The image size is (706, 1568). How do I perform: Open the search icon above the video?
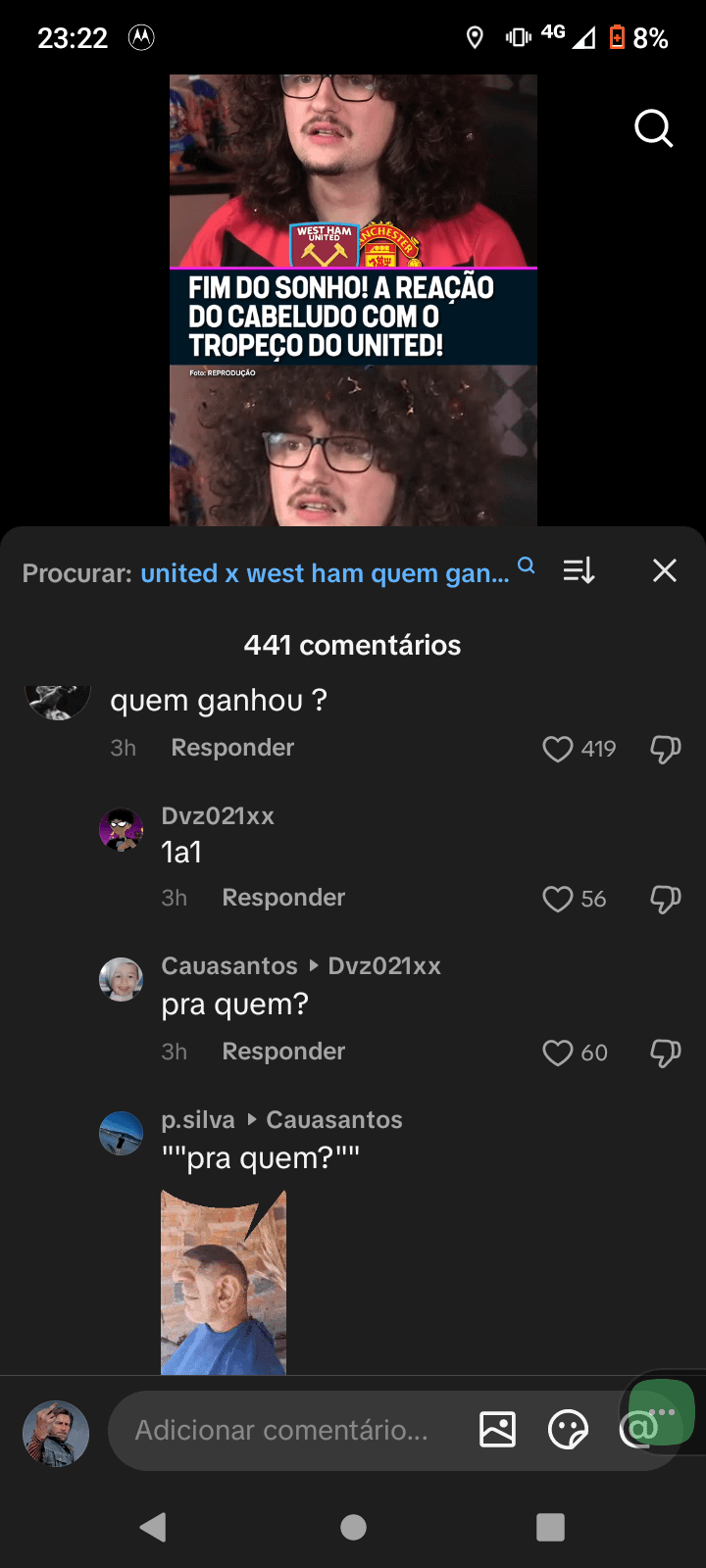(x=653, y=128)
